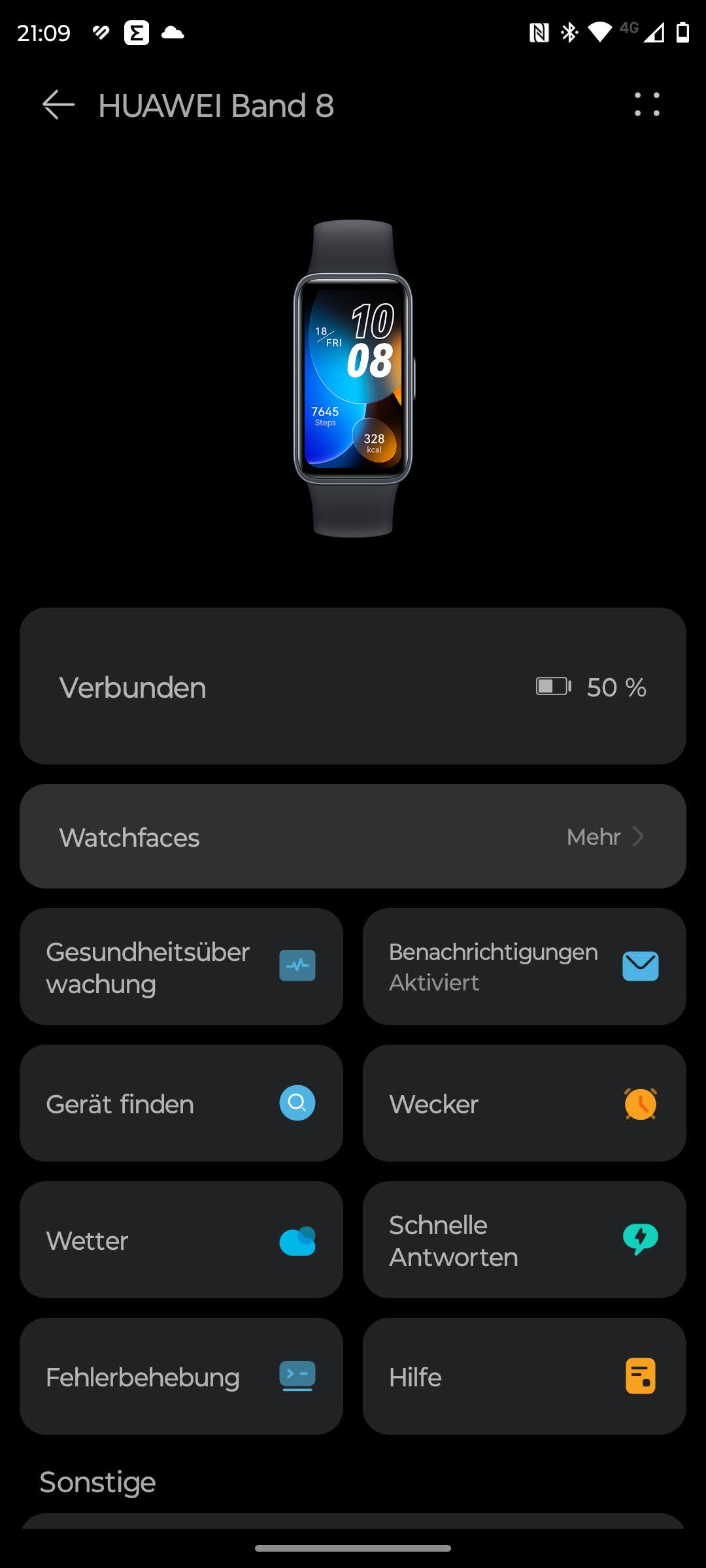706x1568 pixels.
Task: Go back using the arrow icon
Action: (x=58, y=105)
